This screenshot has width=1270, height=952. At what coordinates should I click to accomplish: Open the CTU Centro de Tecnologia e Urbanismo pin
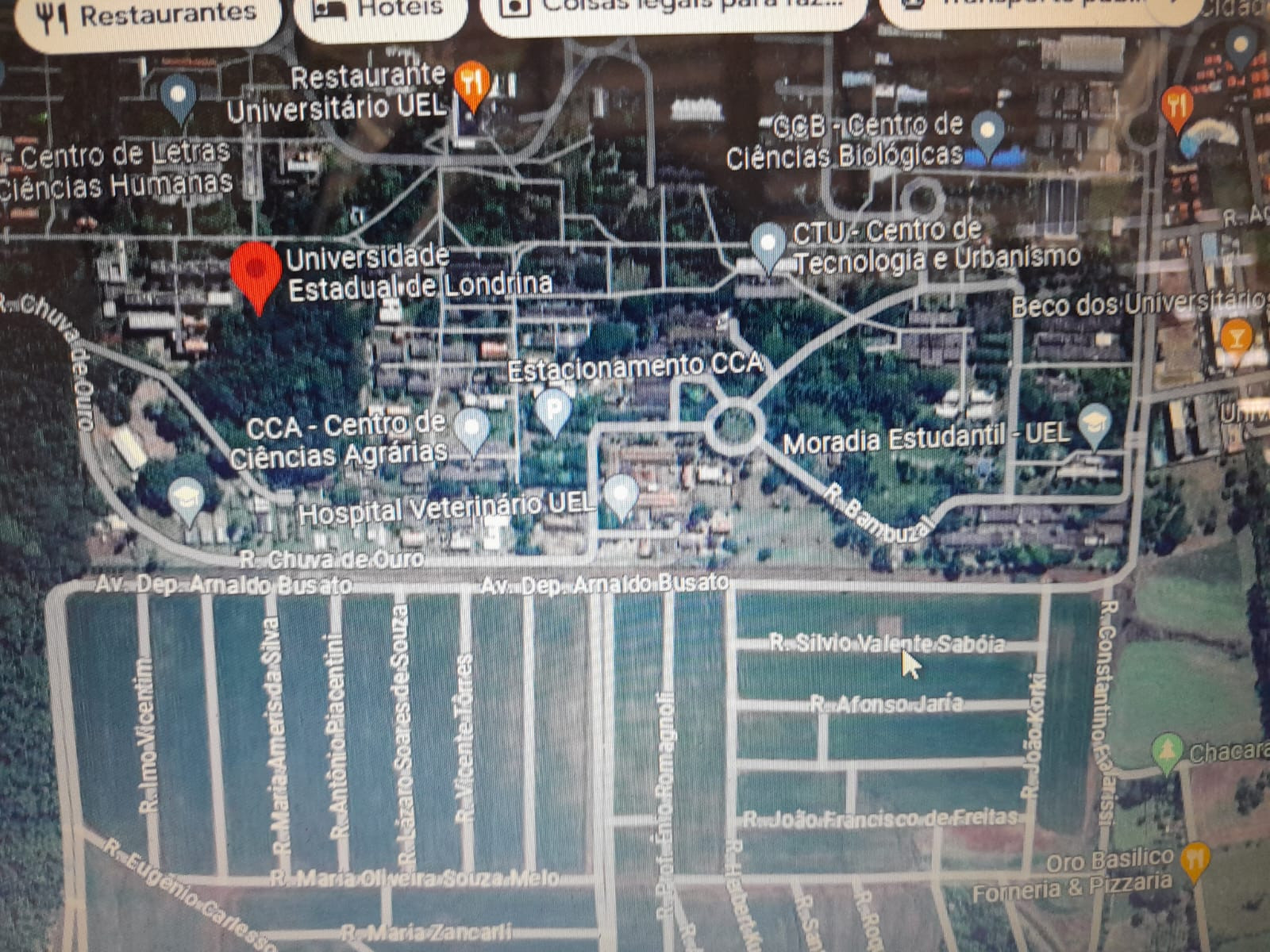click(768, 244)
